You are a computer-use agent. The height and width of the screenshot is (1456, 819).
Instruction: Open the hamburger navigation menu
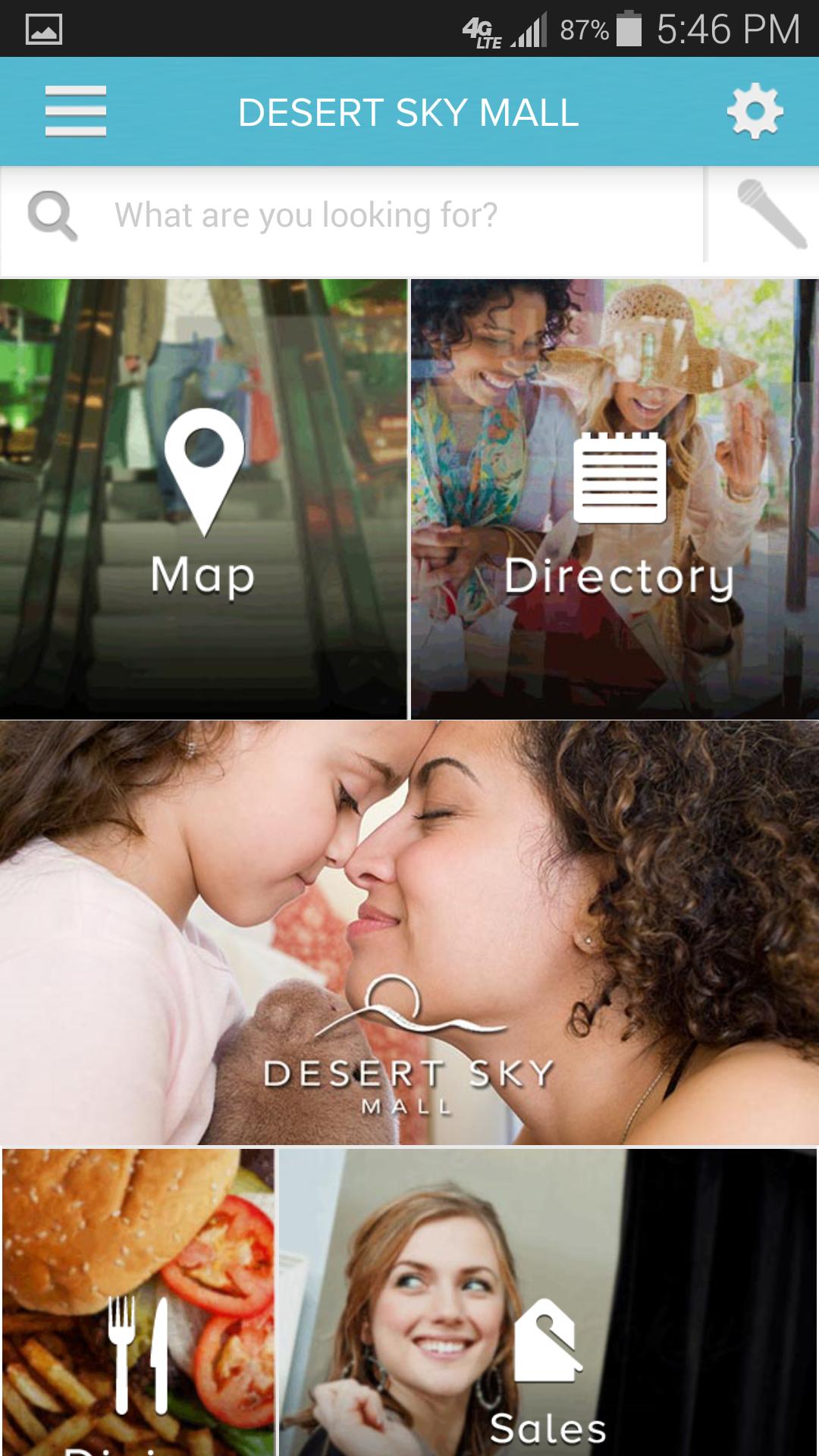[75, 111]
